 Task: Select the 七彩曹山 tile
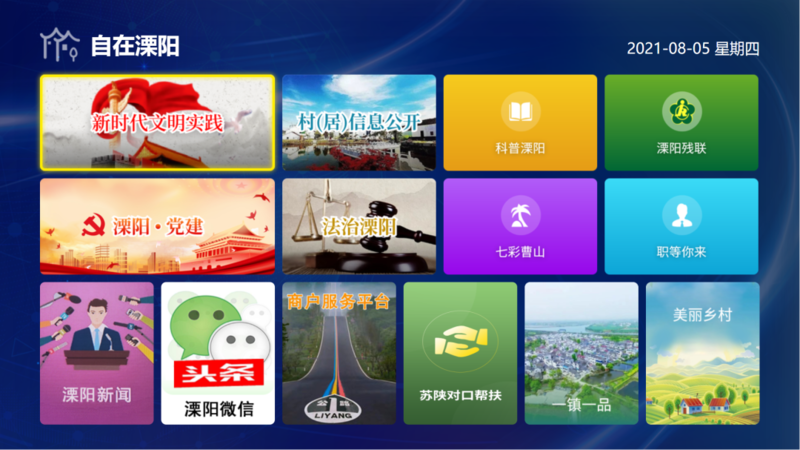click(x=520, y=226)
